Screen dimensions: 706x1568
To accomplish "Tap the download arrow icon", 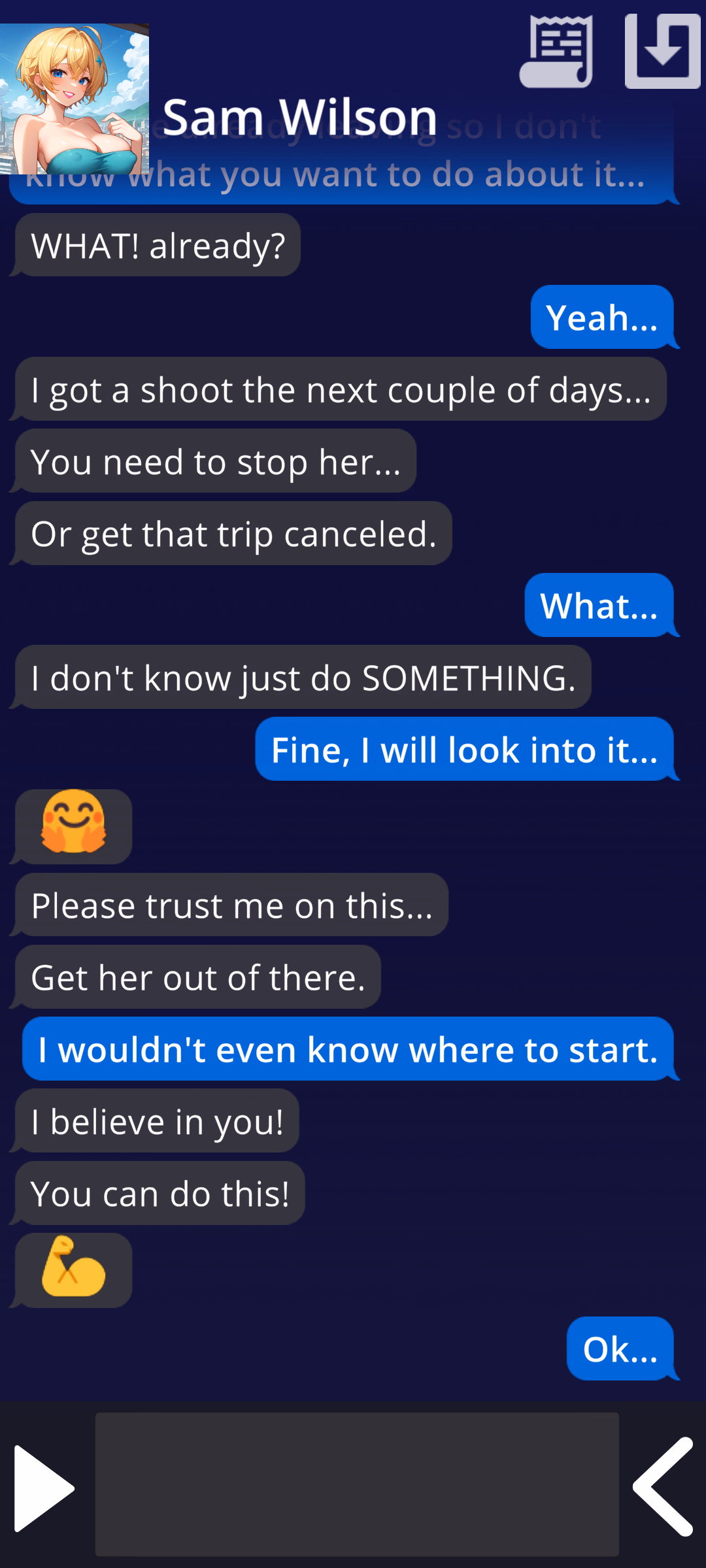I will click(662, 52).
